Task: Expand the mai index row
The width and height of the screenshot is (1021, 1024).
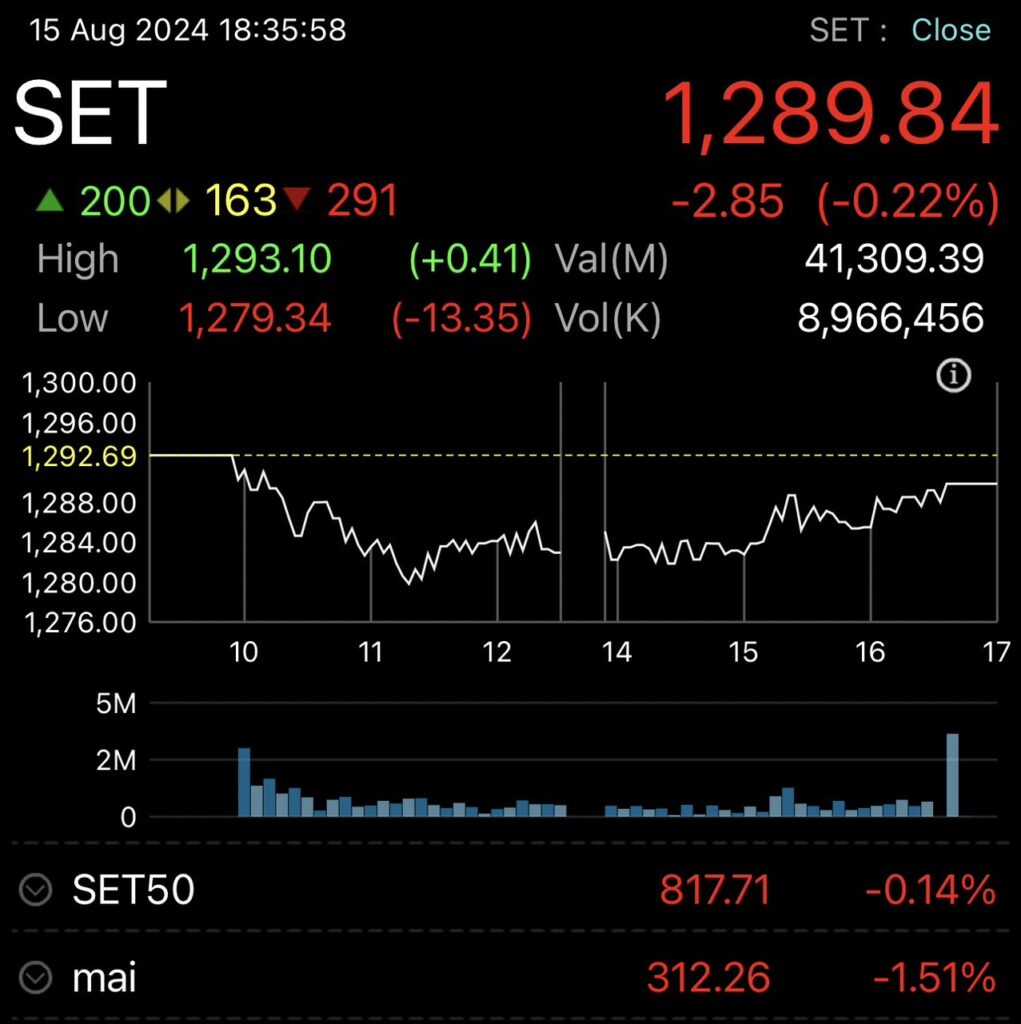Action: coord(36,977)
